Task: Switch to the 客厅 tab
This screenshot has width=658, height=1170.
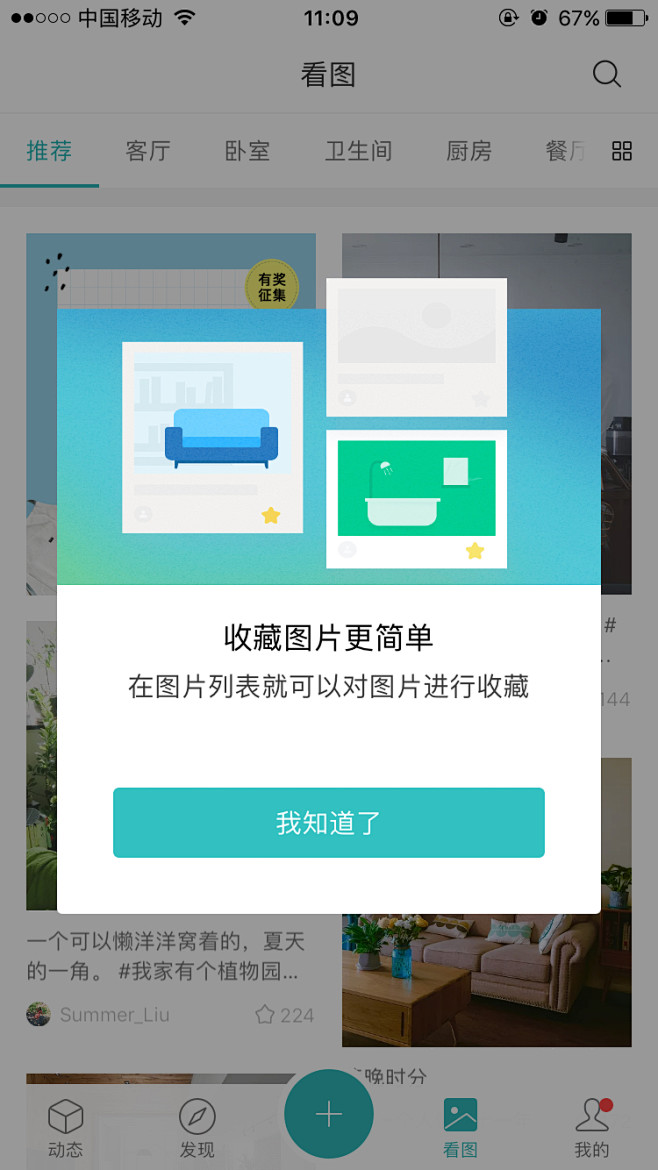Action: click(x=148, y=151)
